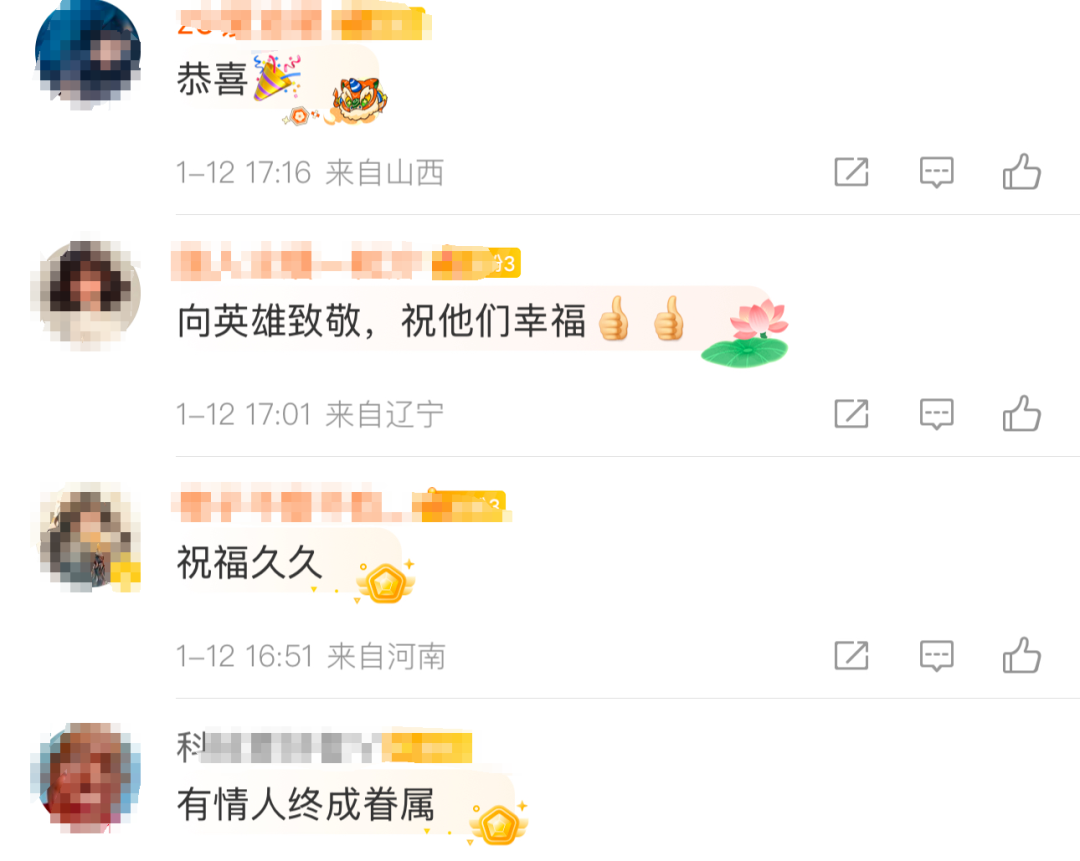Repost the comment 向英雄致敬，祝他们幸福

click(851, 413)
